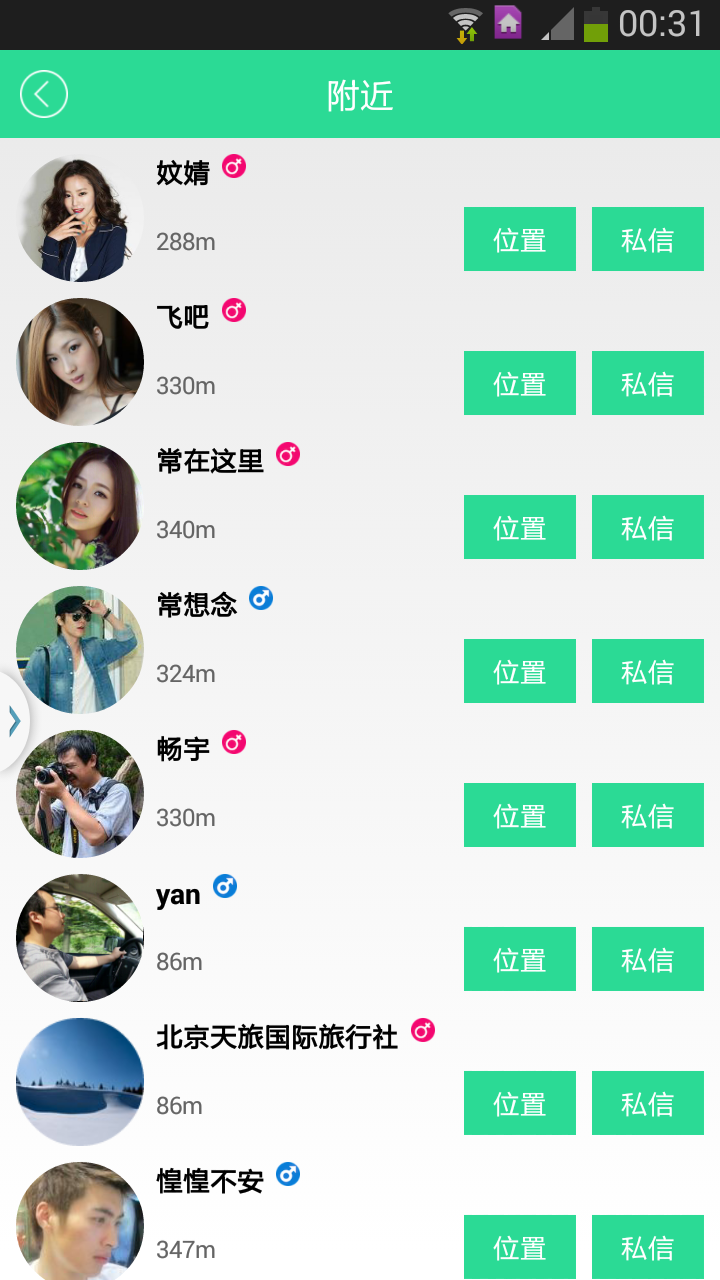Click the male gender icon beside 惶惶不安
The height and width of the screenshot is (1280, 720).
point(289,1175)
